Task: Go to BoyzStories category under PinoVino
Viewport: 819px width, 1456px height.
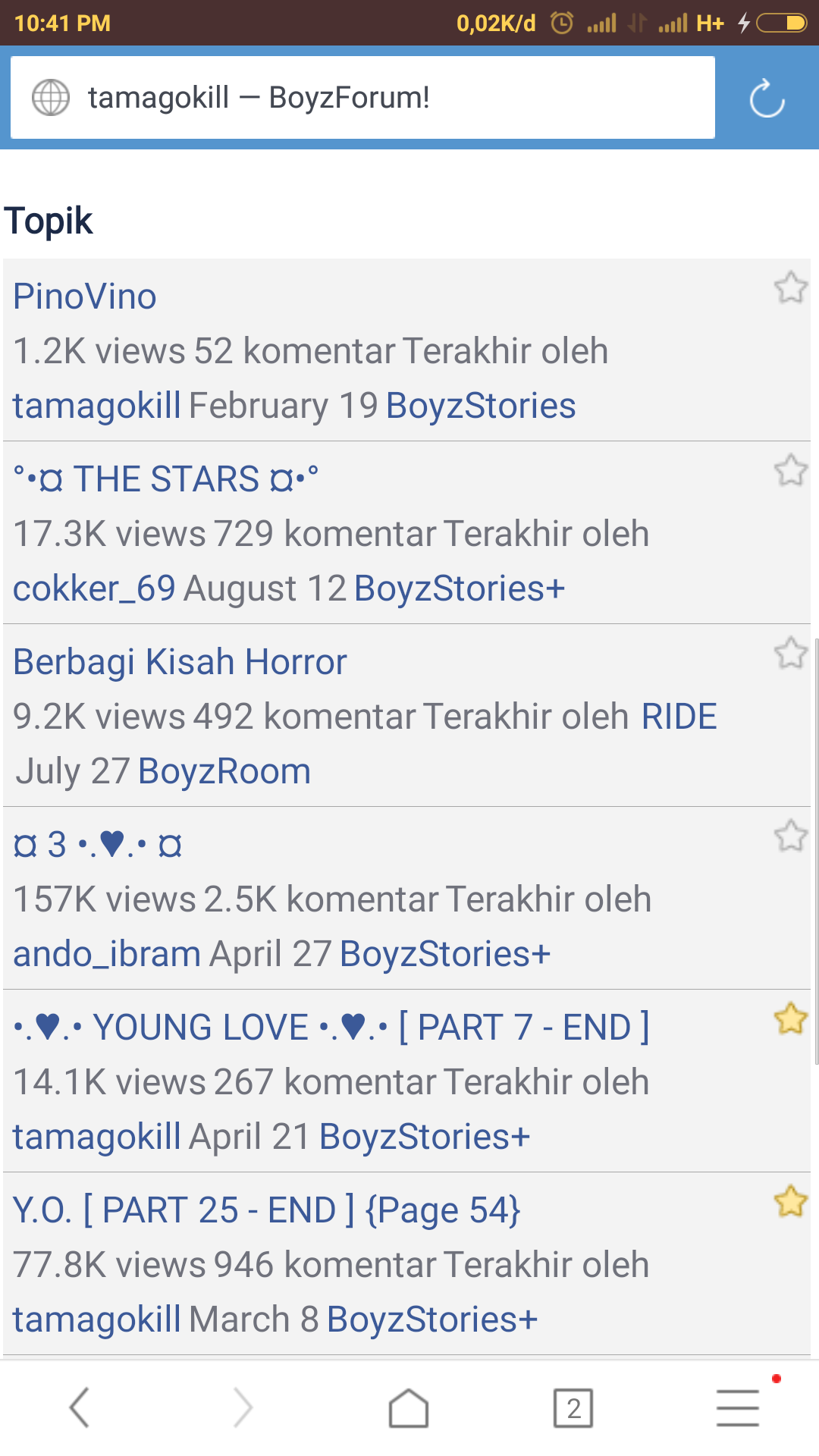Action: [x=481, y=406]
